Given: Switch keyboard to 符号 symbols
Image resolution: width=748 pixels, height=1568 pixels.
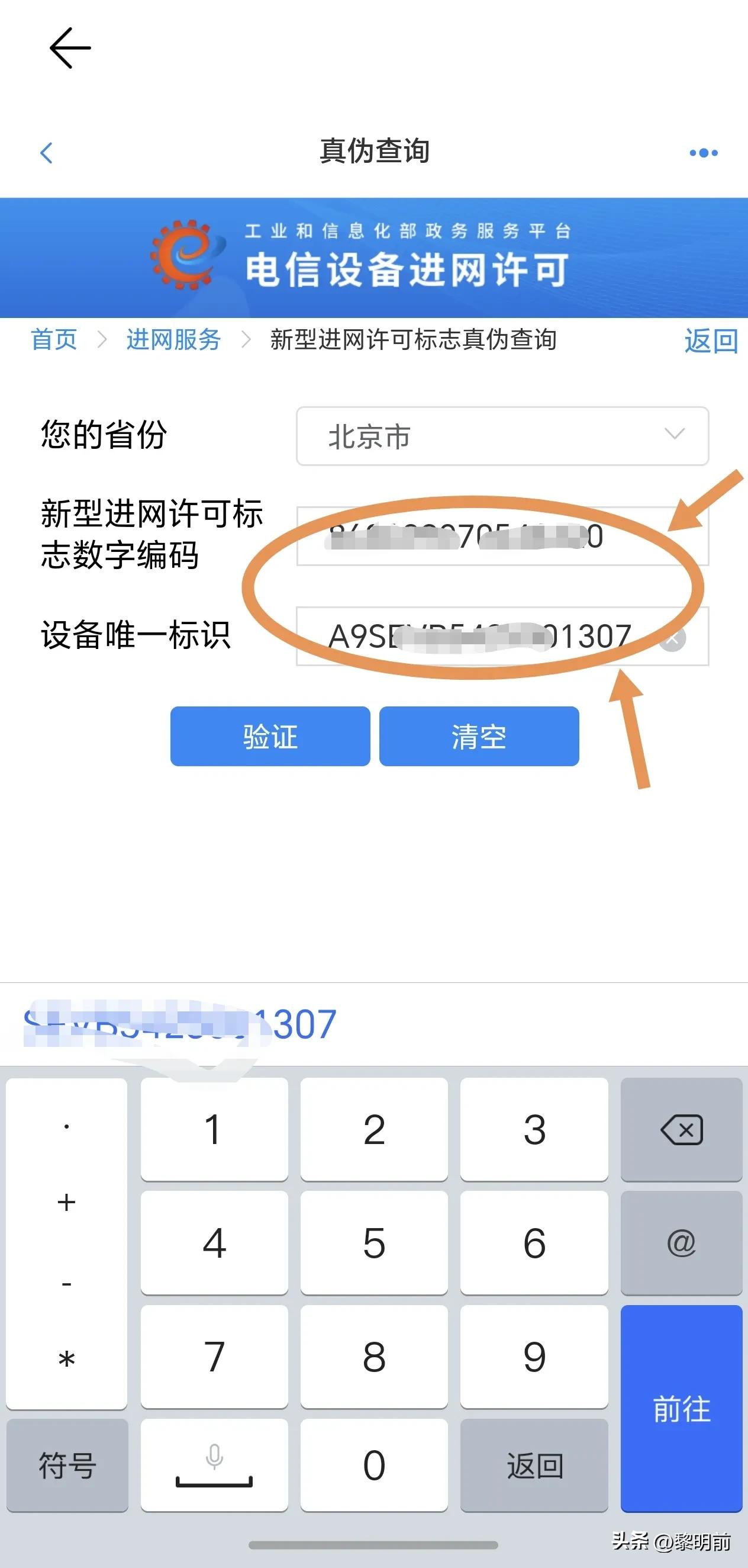Looking at the screenshot, I should click(x=67, y=1465).
